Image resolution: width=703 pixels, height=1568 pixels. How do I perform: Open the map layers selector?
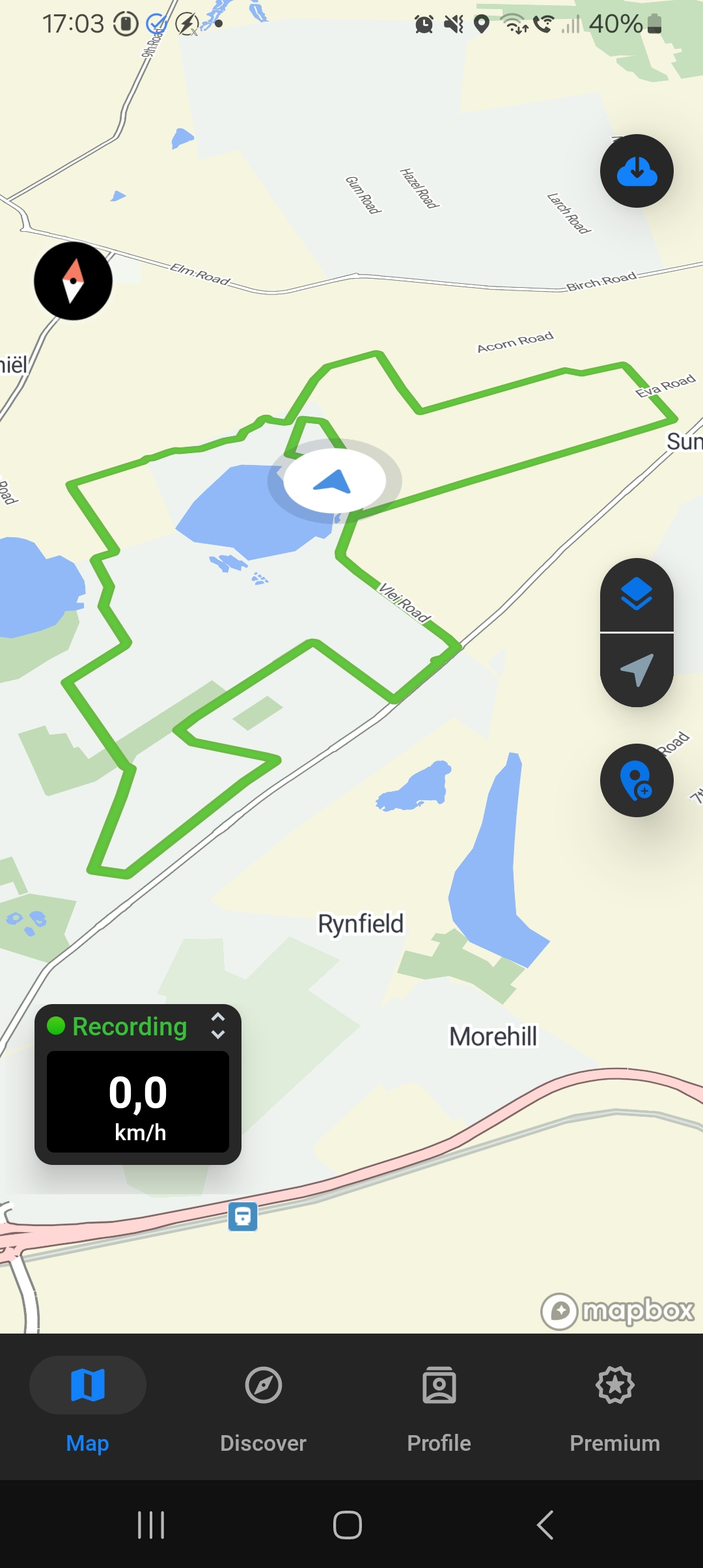637,594
